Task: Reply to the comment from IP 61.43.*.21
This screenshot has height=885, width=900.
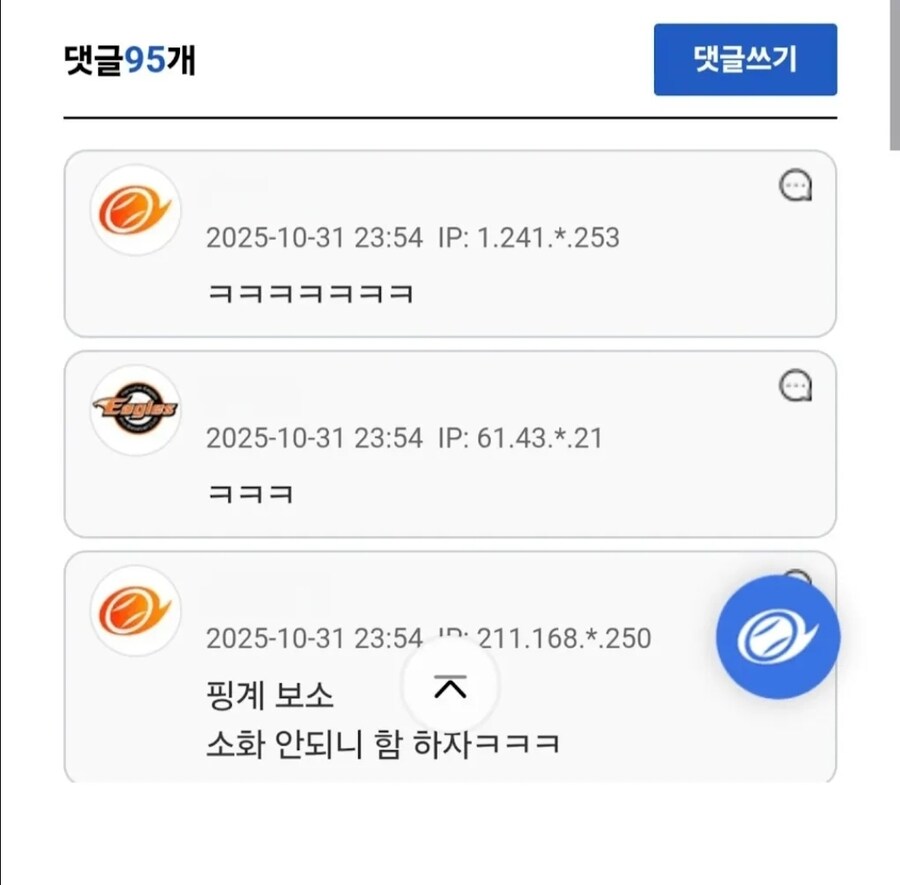Action: pos(795,386)
